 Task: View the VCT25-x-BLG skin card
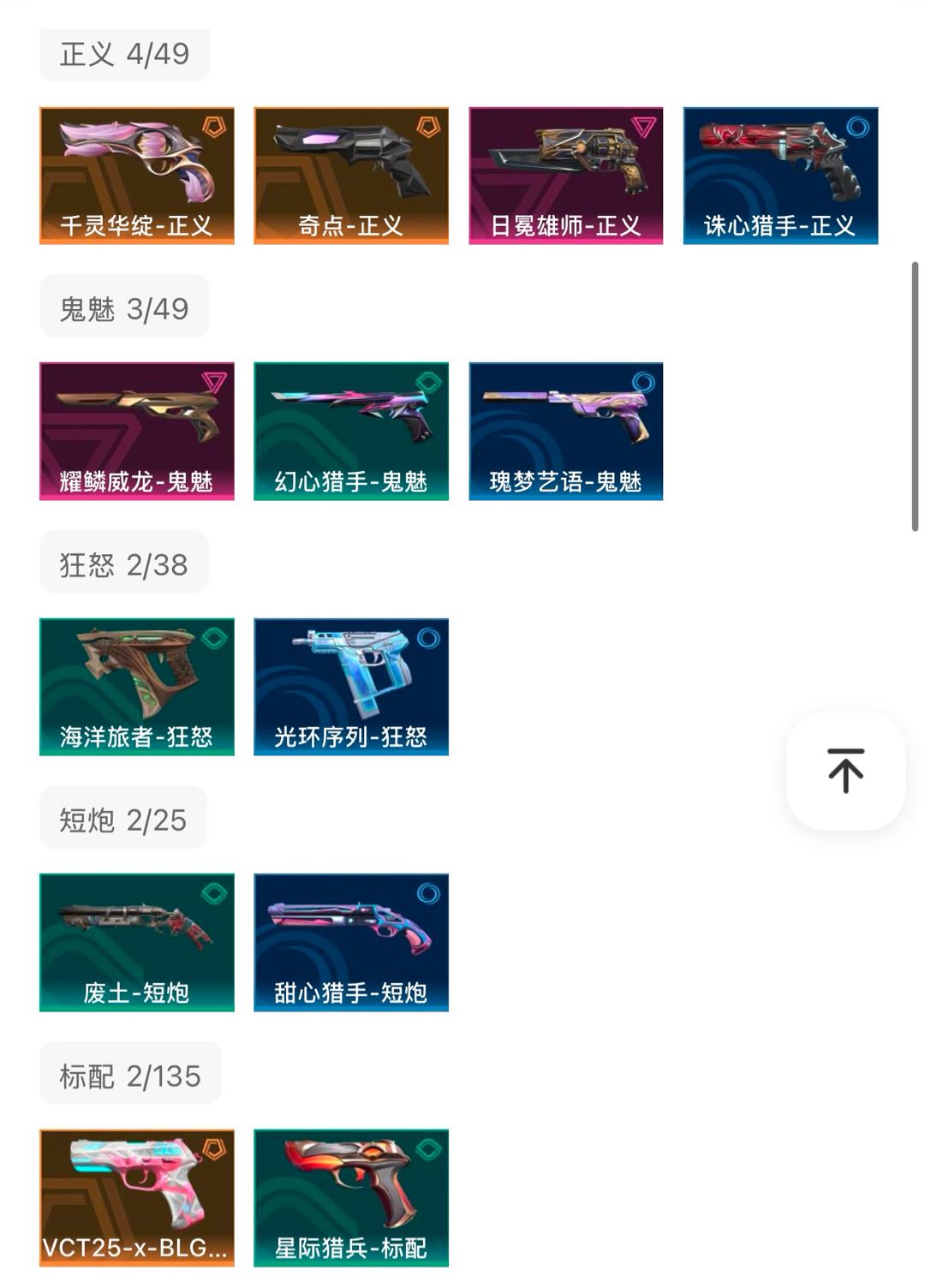tap(137, 1197)
